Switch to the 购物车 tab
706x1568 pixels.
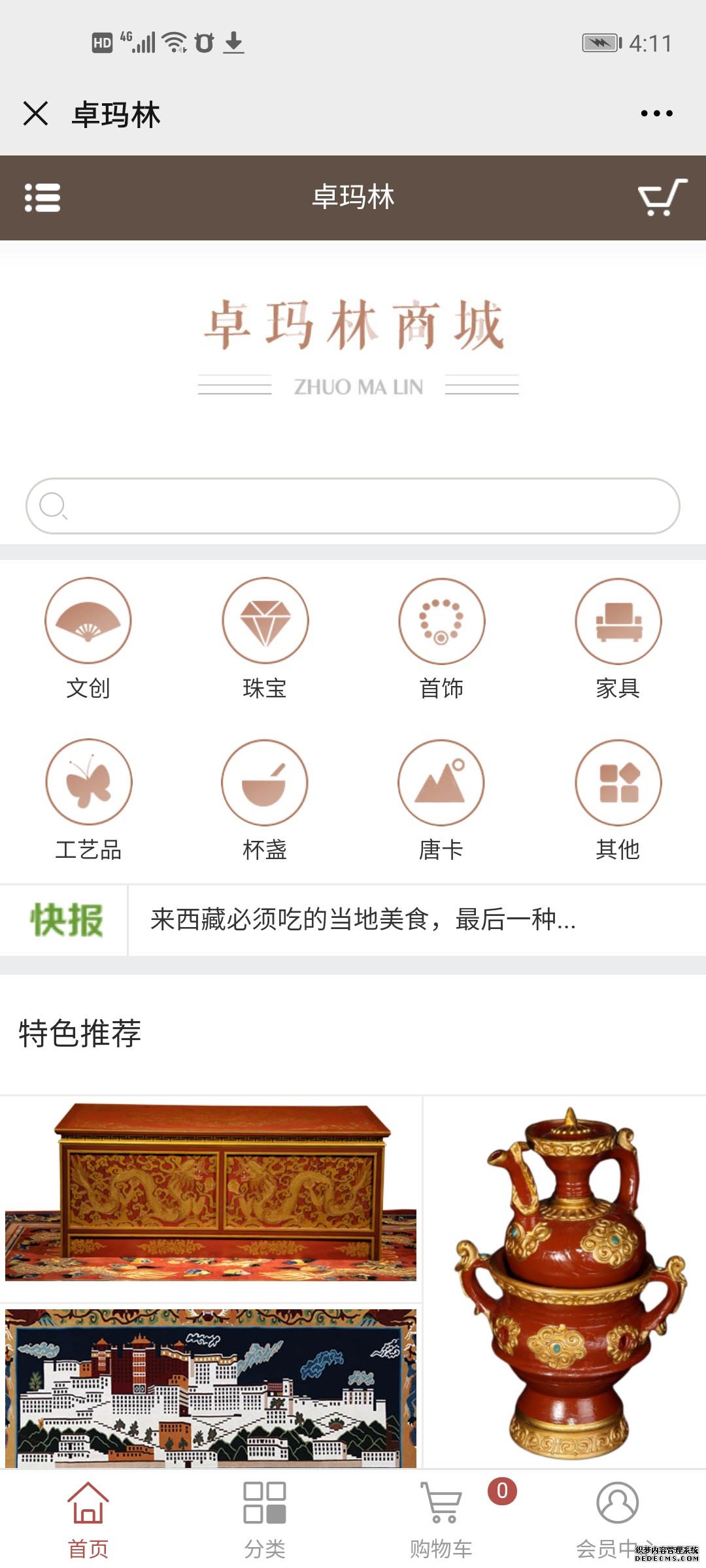441,1520
